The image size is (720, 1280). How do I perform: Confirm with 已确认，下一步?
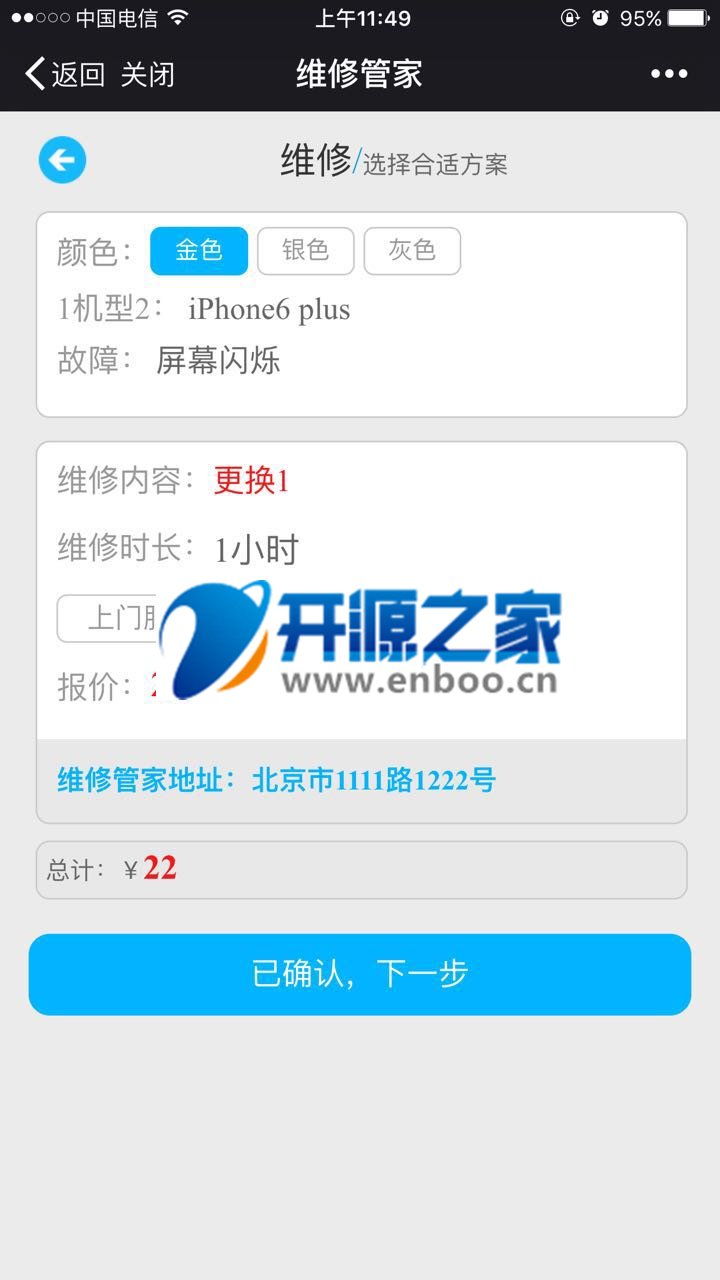click(360, 975)
